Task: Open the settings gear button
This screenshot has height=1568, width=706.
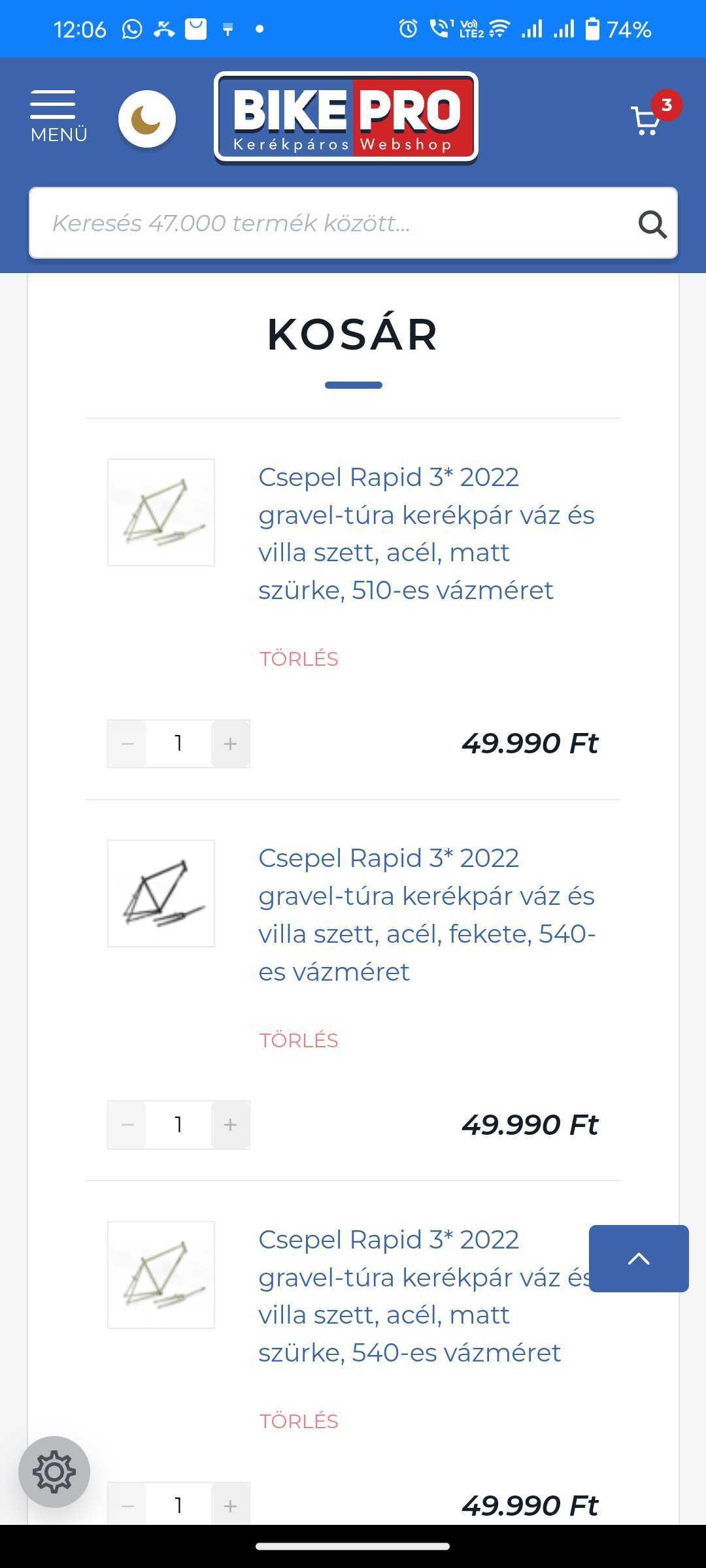Action: pos(54,1472)
